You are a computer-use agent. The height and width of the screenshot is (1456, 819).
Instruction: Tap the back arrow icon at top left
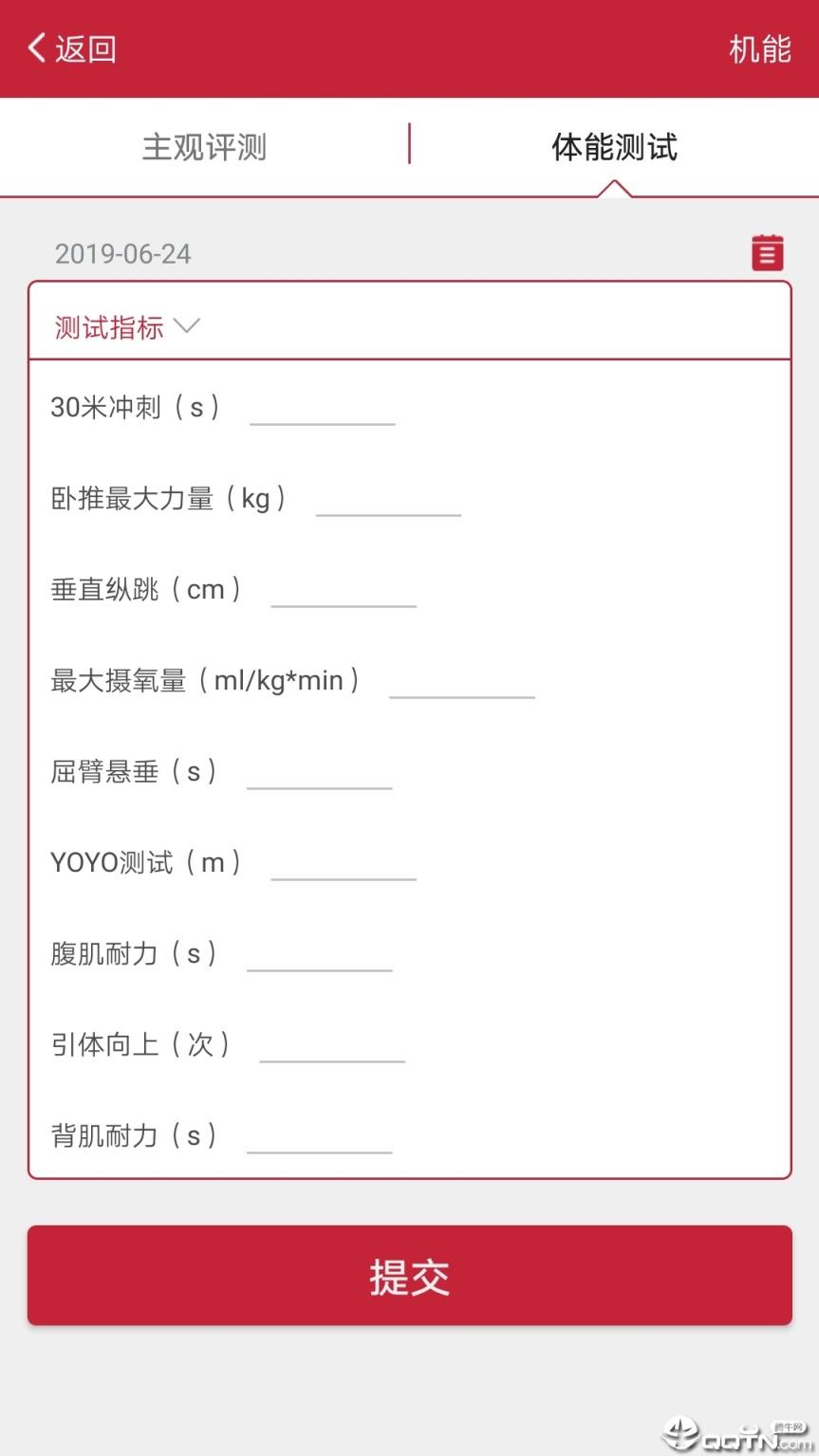click(x=35, y=46)
